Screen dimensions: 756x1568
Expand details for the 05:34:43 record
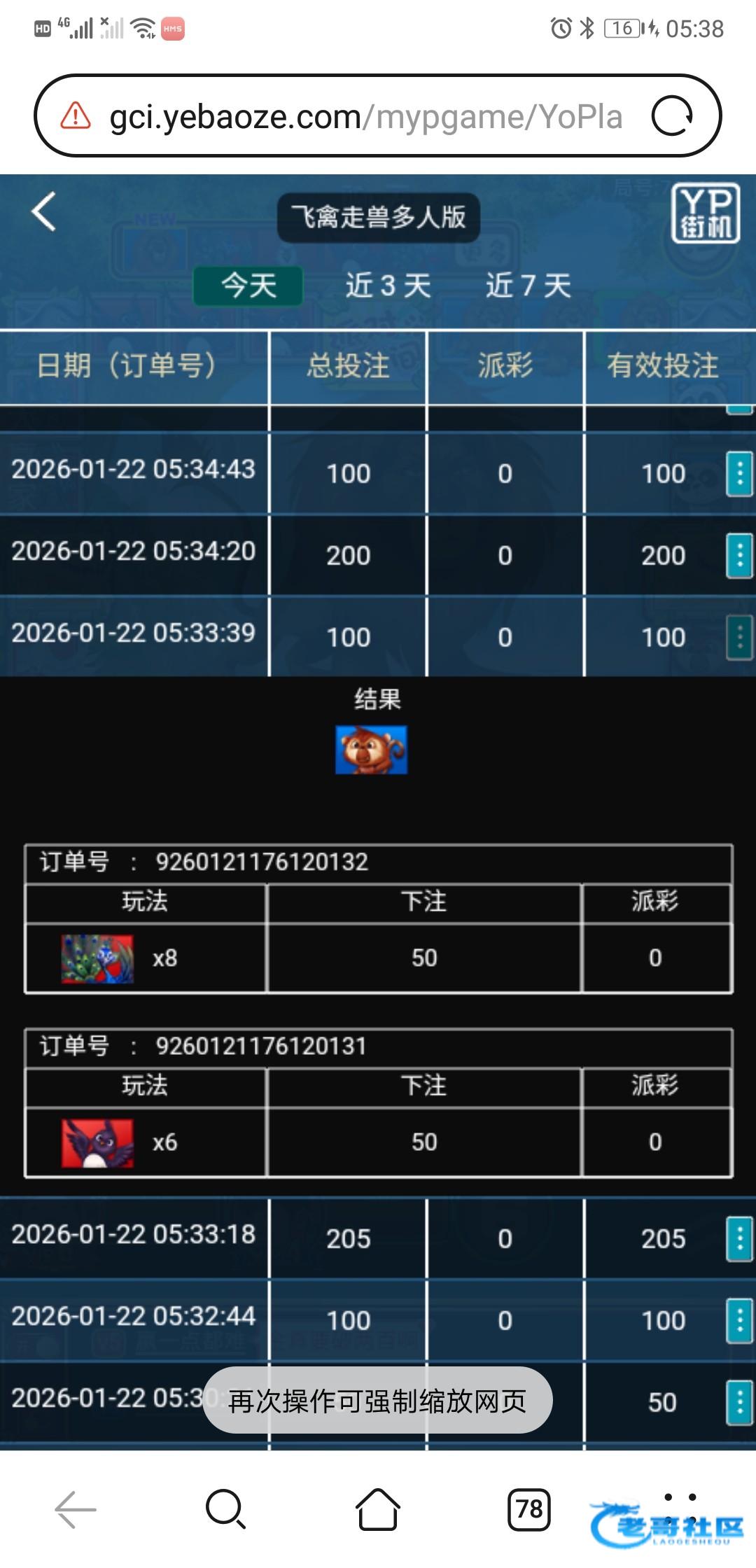tap(739, 474)
